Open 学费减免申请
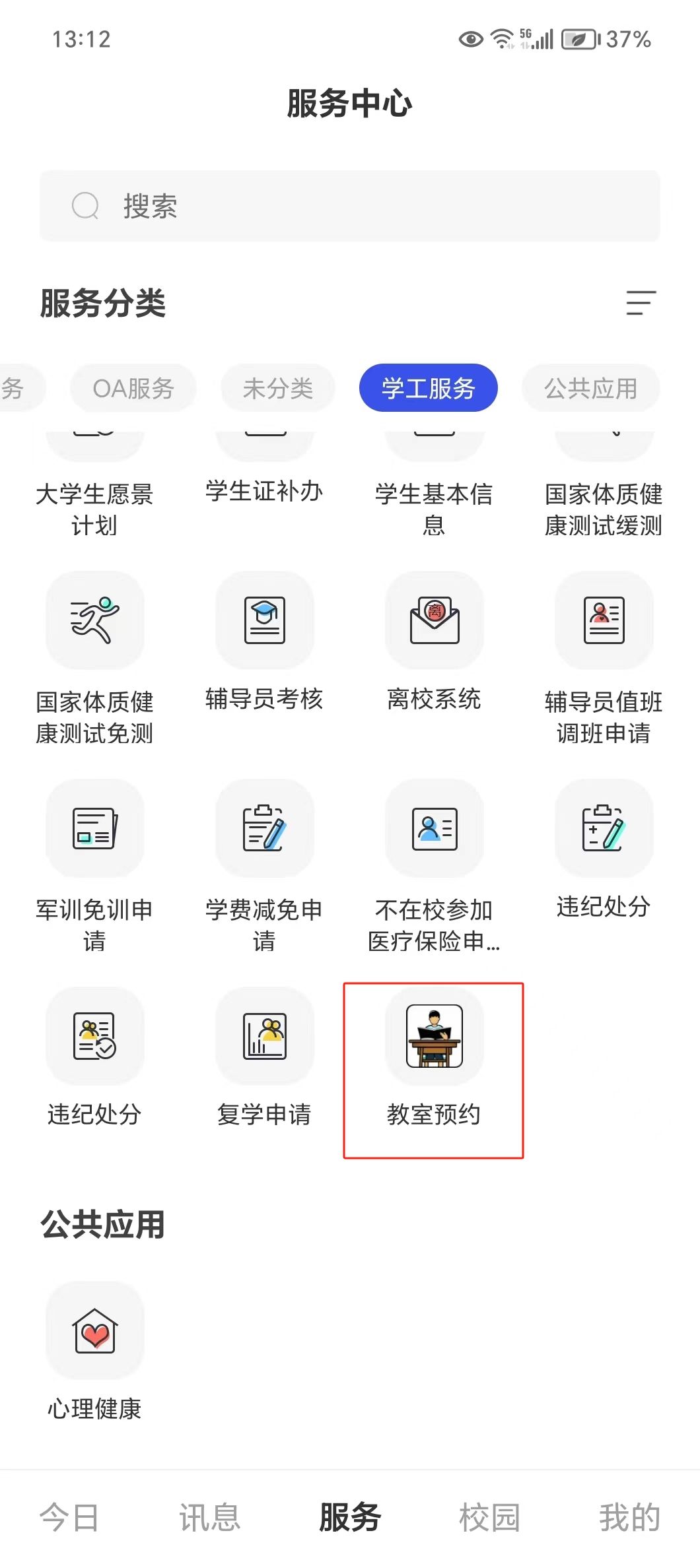Screen dimensions: 700x1568 [x=265, y=829]
